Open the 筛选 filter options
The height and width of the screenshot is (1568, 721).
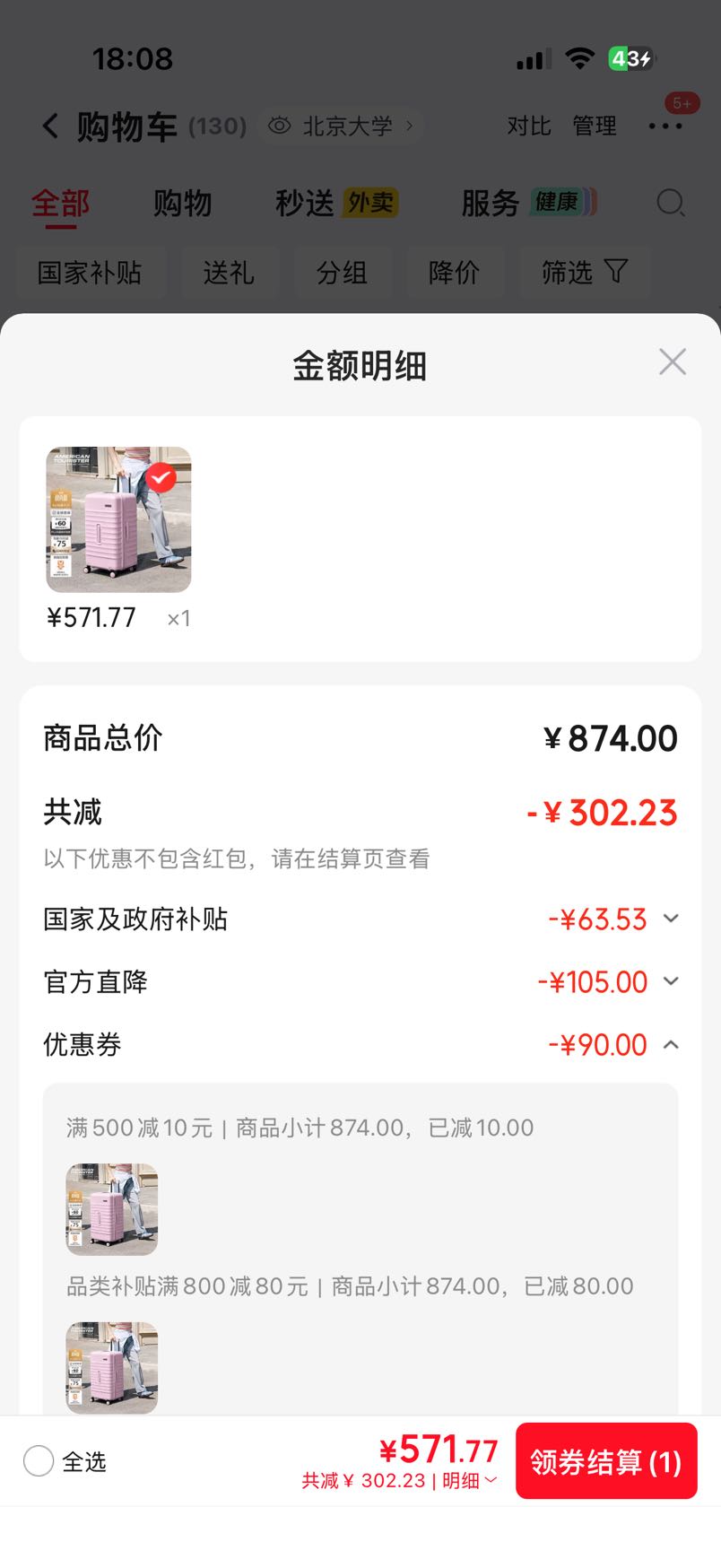[585, 273]
